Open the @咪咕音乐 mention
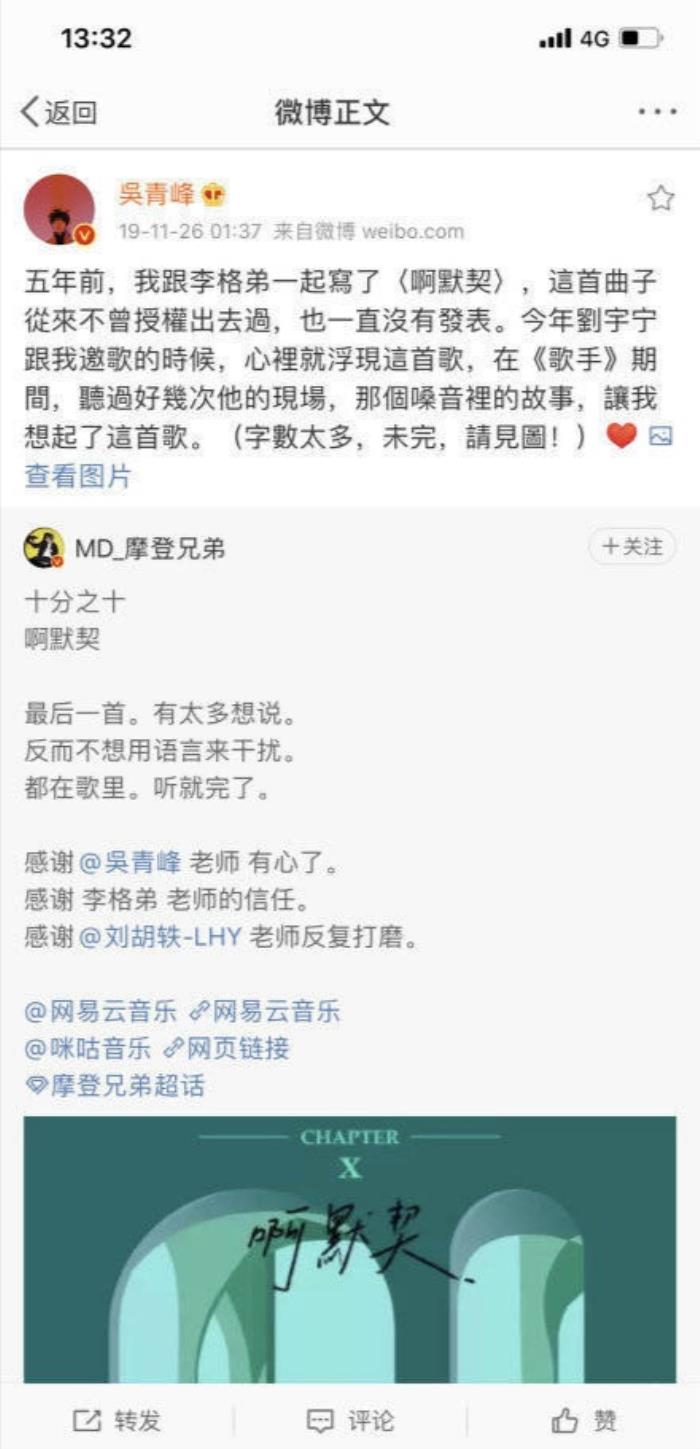 [x=88, y=1048]
